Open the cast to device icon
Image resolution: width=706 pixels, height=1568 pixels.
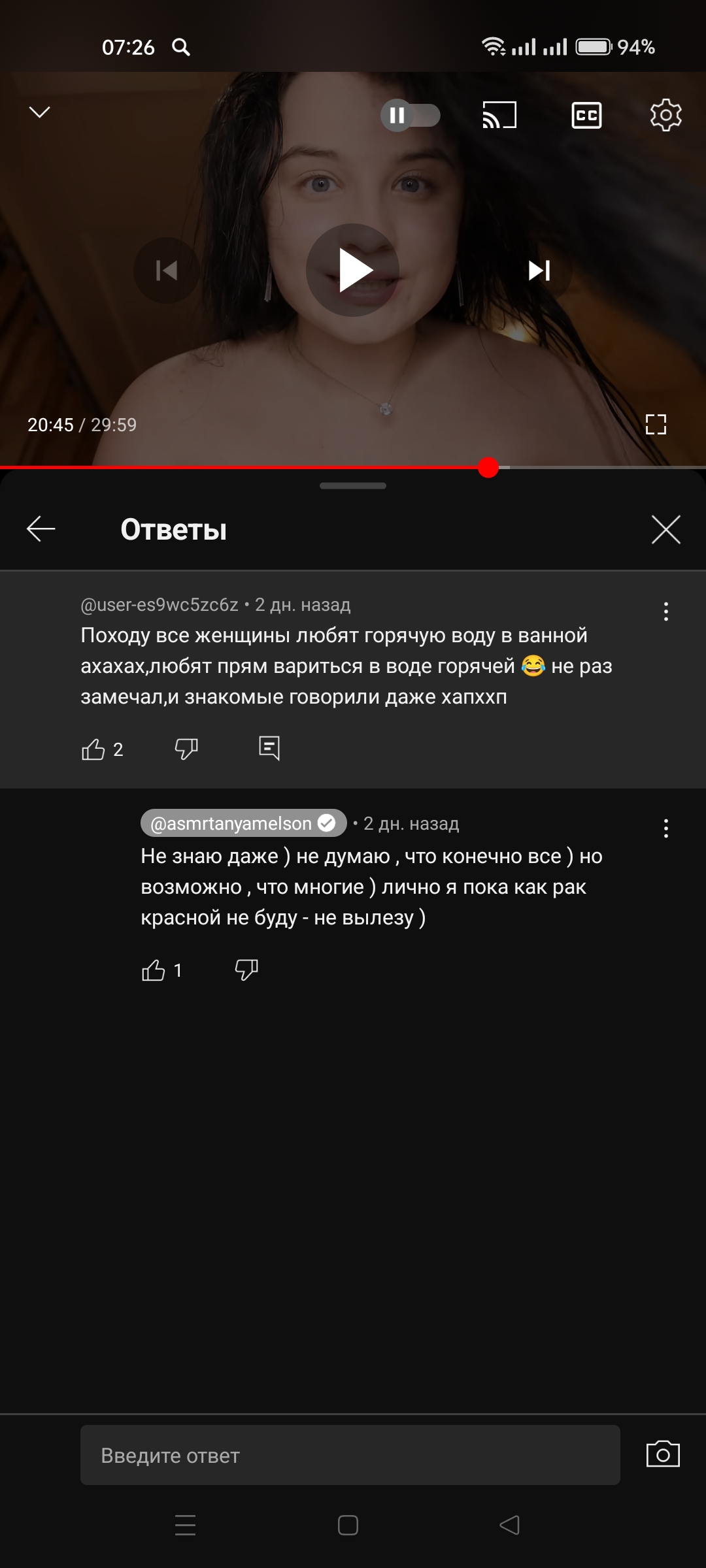click(499, 115)
